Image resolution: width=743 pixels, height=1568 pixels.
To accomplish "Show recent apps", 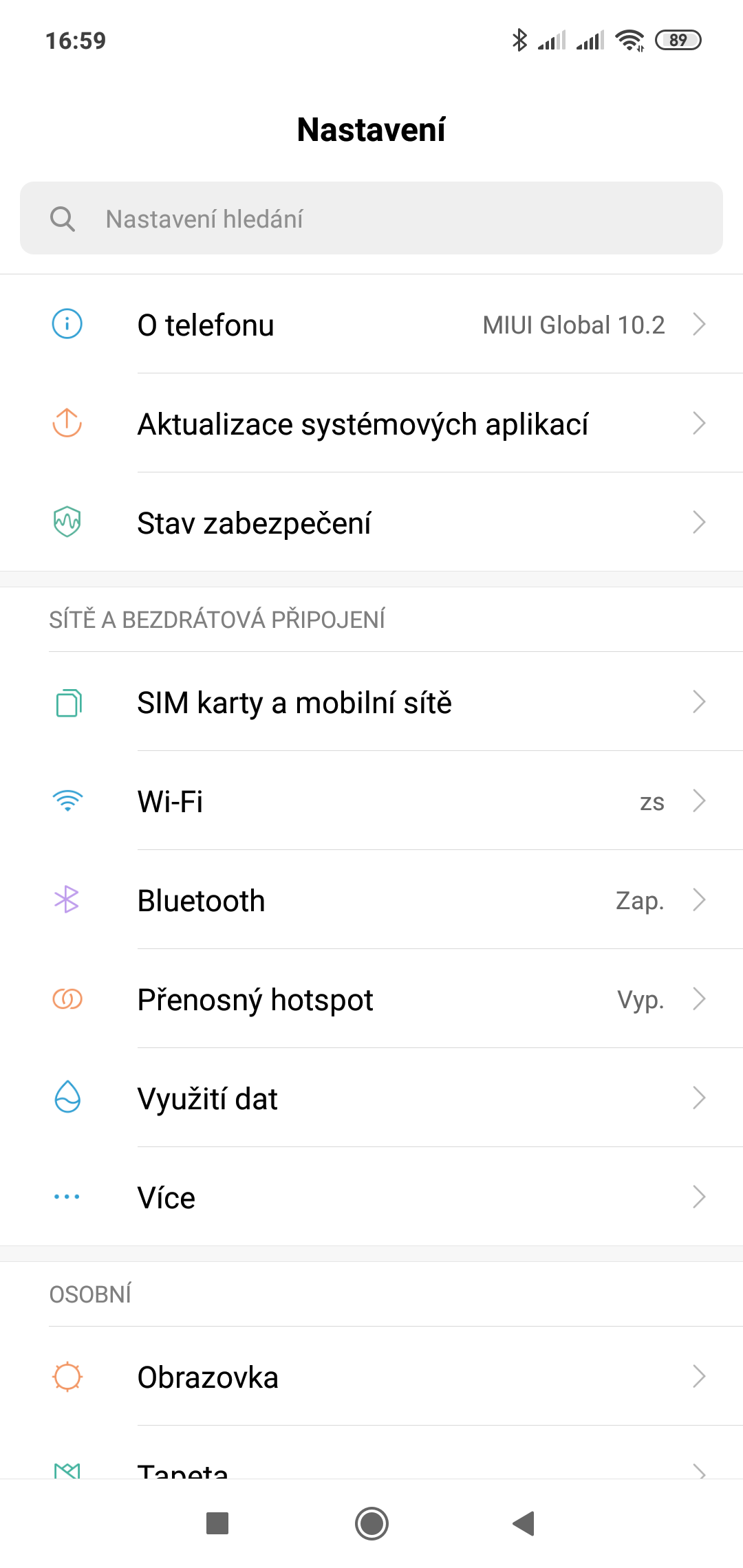I will coord(217,1523).
